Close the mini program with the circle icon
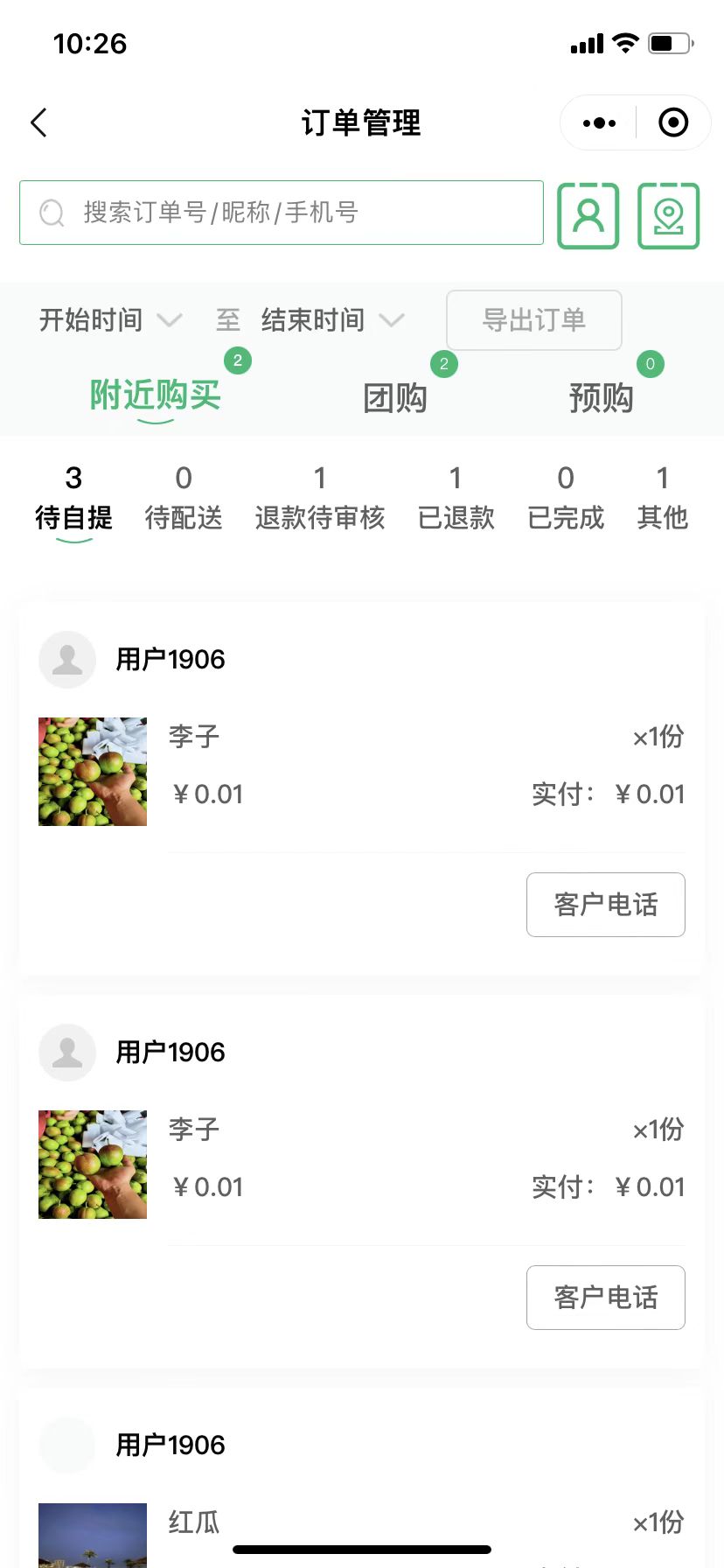This screenshot has height=1568, width=724. pos(672,123)
